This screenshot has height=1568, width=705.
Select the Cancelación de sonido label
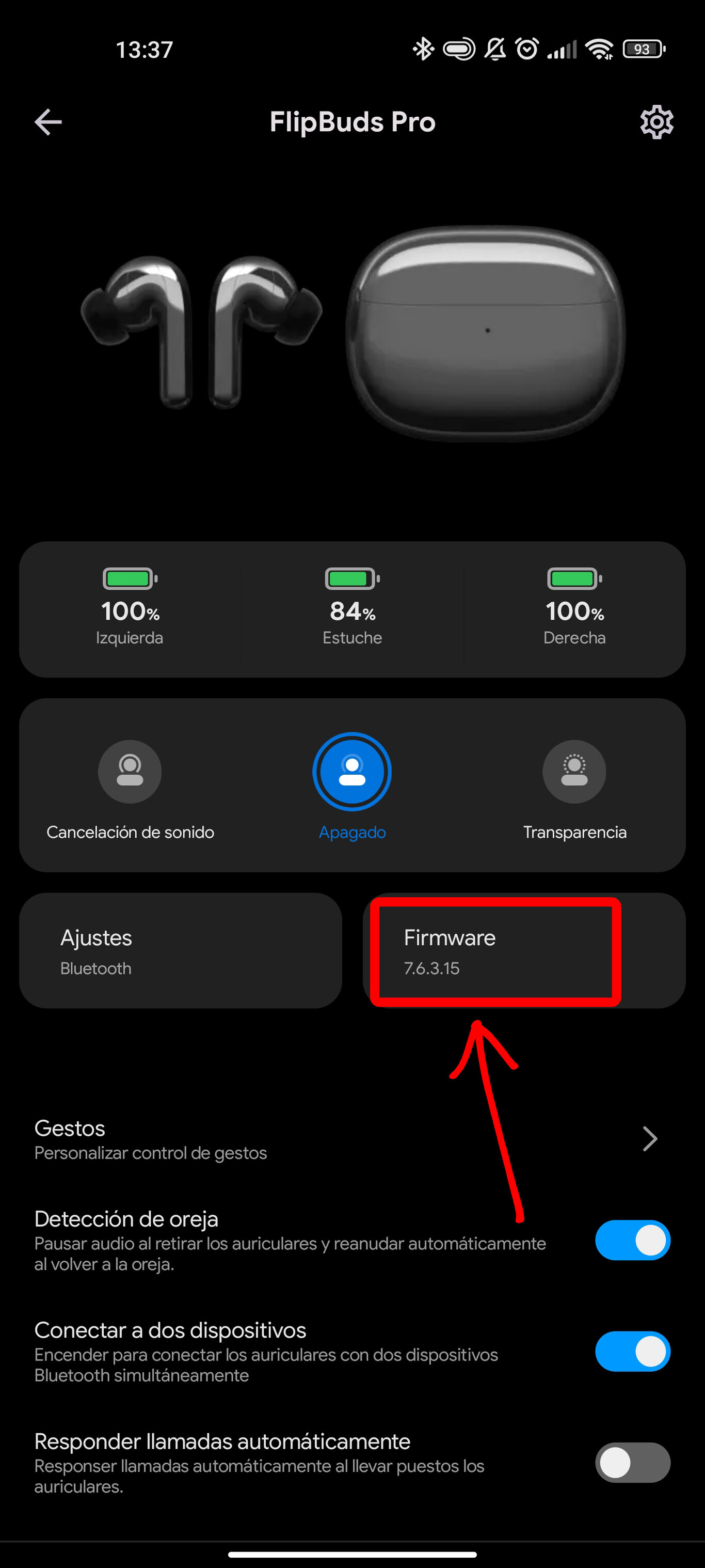[130, 832]
